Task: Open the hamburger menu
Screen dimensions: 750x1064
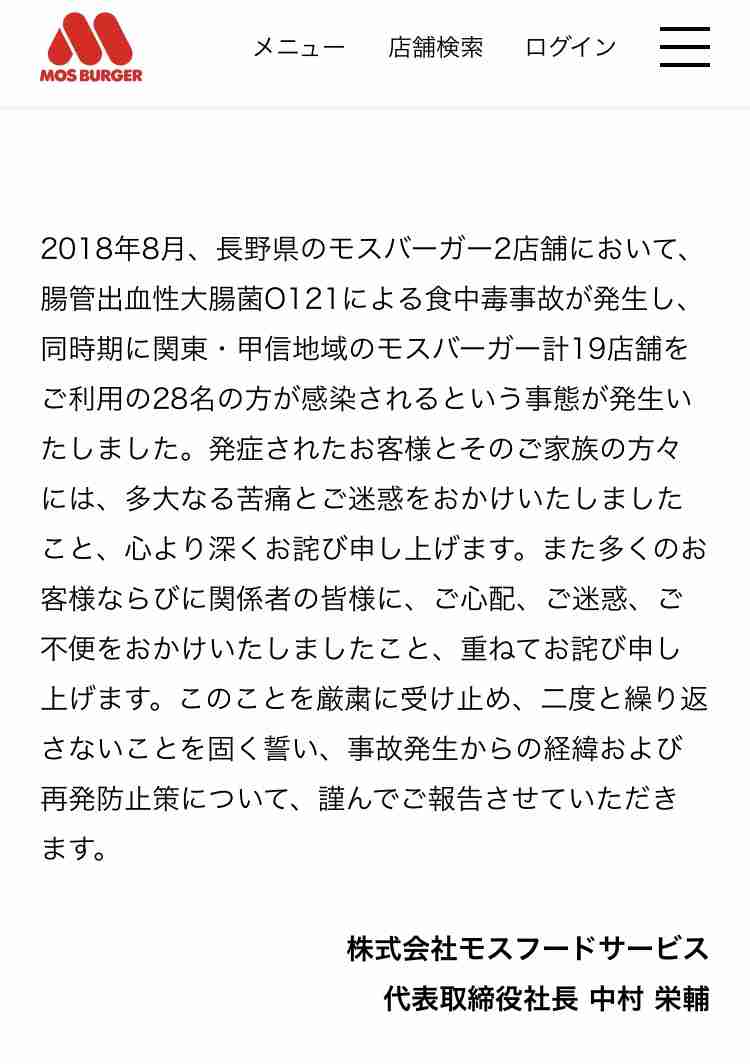Action: tap(684, 46)
